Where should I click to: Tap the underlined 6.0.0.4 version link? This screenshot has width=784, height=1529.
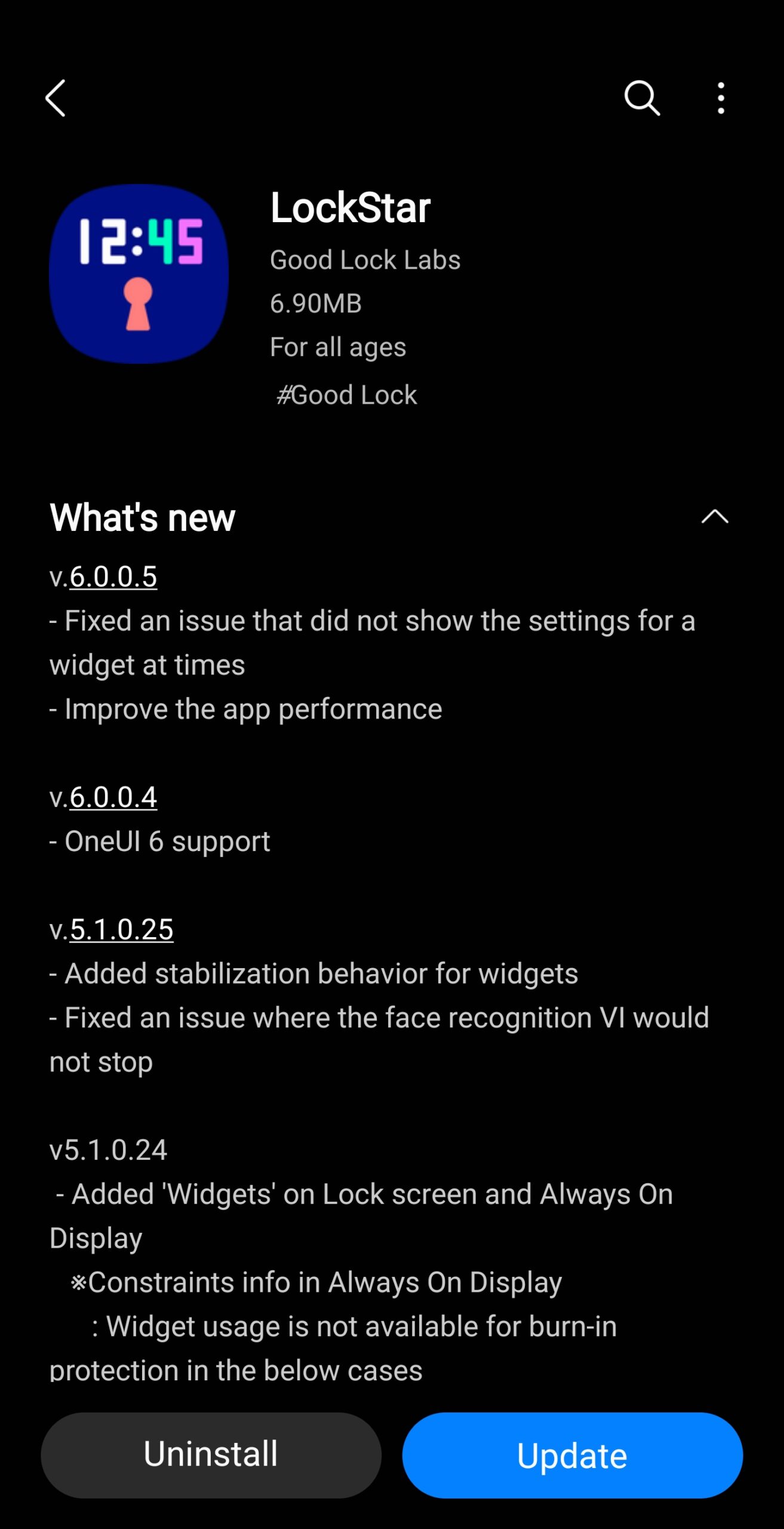tap(113, 797)
